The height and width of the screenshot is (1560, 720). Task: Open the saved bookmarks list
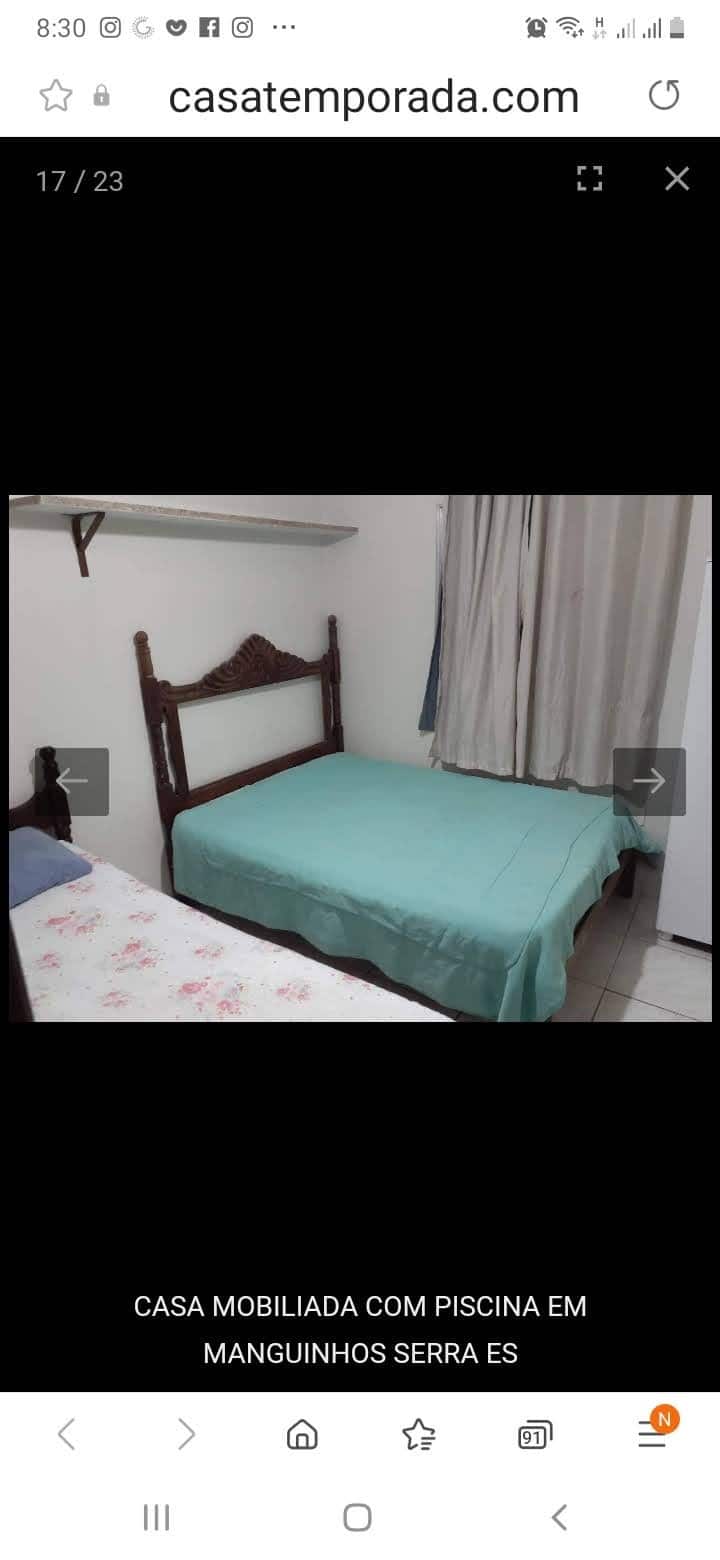point(419,1435)
